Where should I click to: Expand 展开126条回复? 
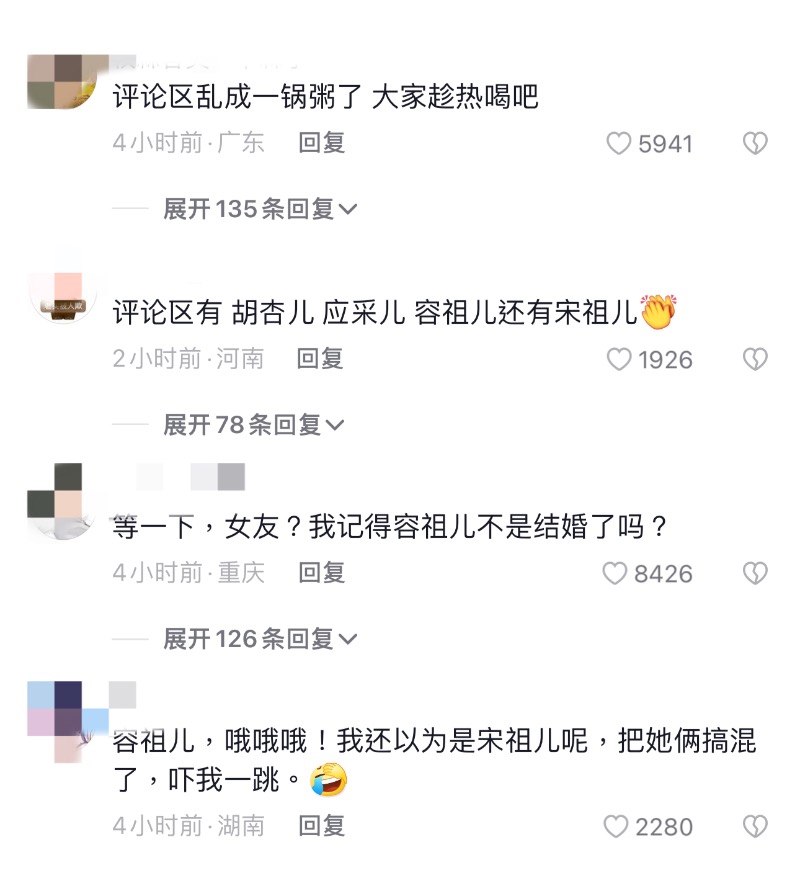[260, 639]
